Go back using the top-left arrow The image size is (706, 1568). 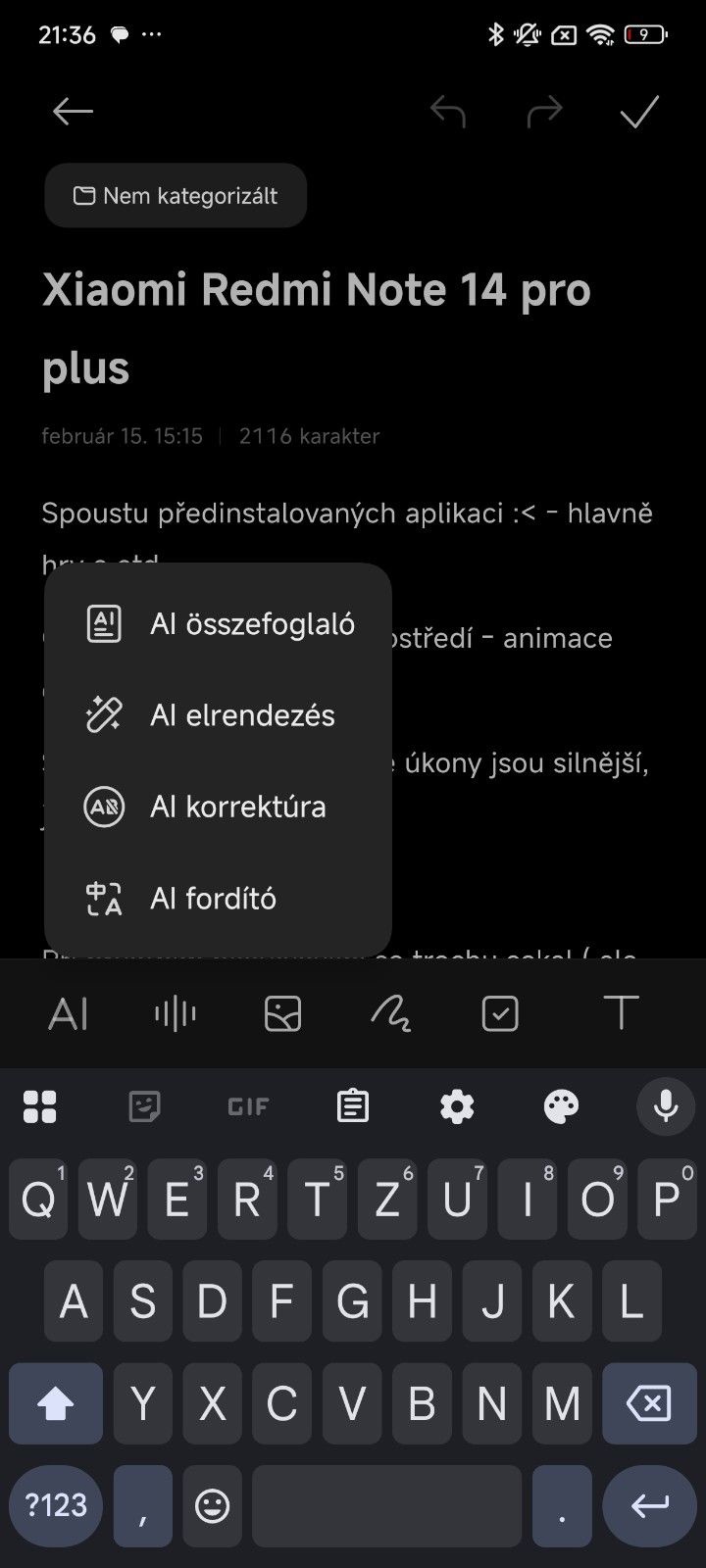click(73, 112)
